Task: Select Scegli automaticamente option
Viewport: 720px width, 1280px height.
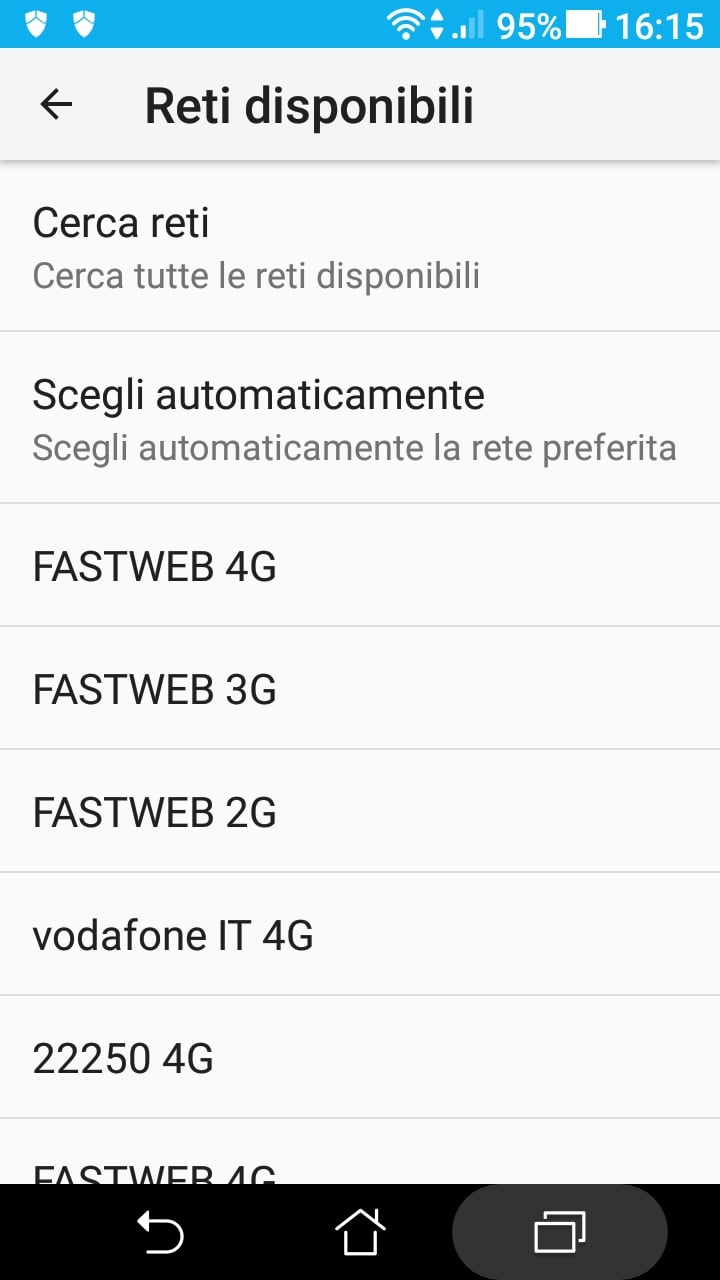Action: pyautogui.click(x=360, y=418)
